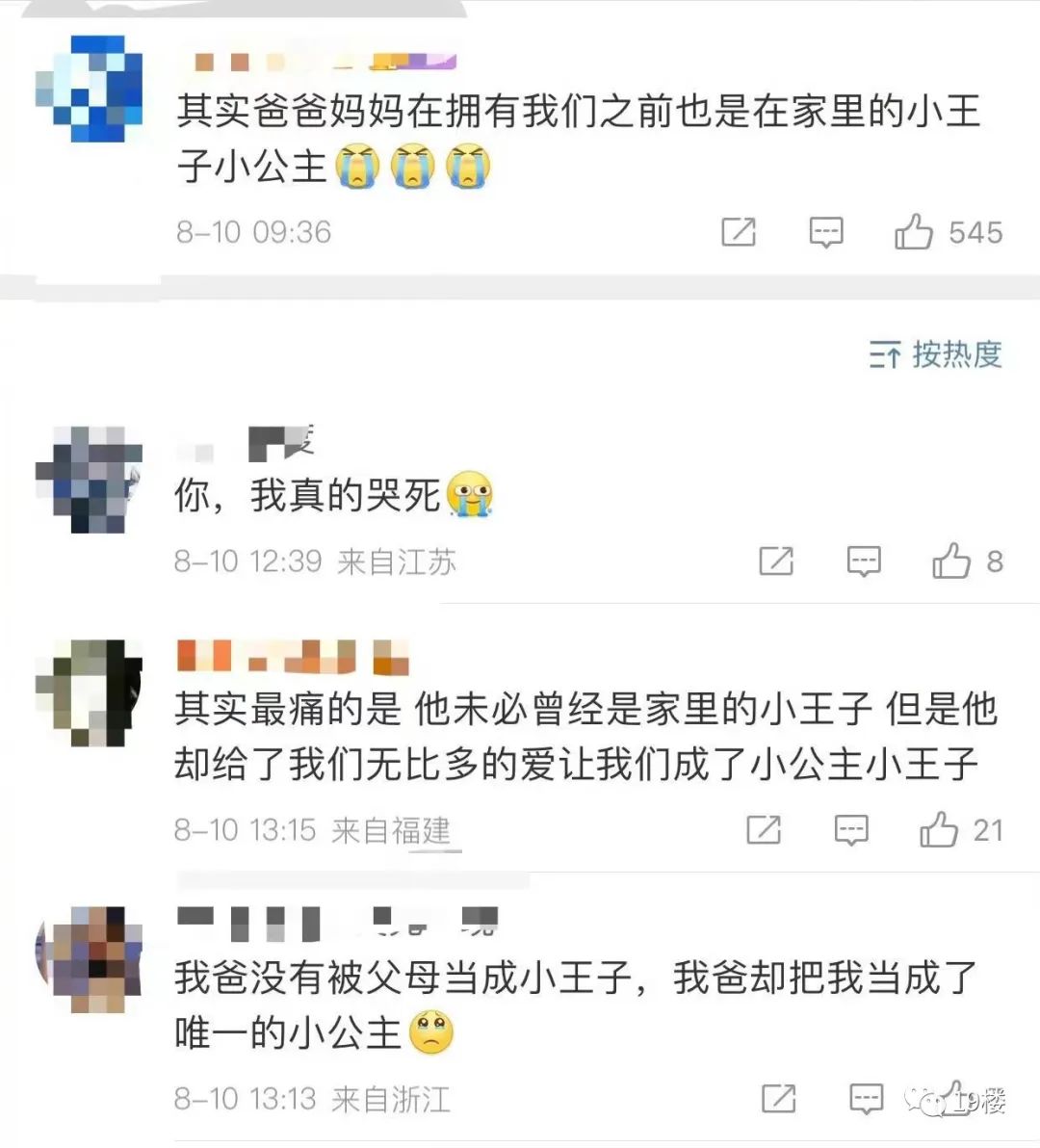The width and height of the screenshot is (1040, 1148).
Task: Comment on the reply from 福建
Action: 850,829
